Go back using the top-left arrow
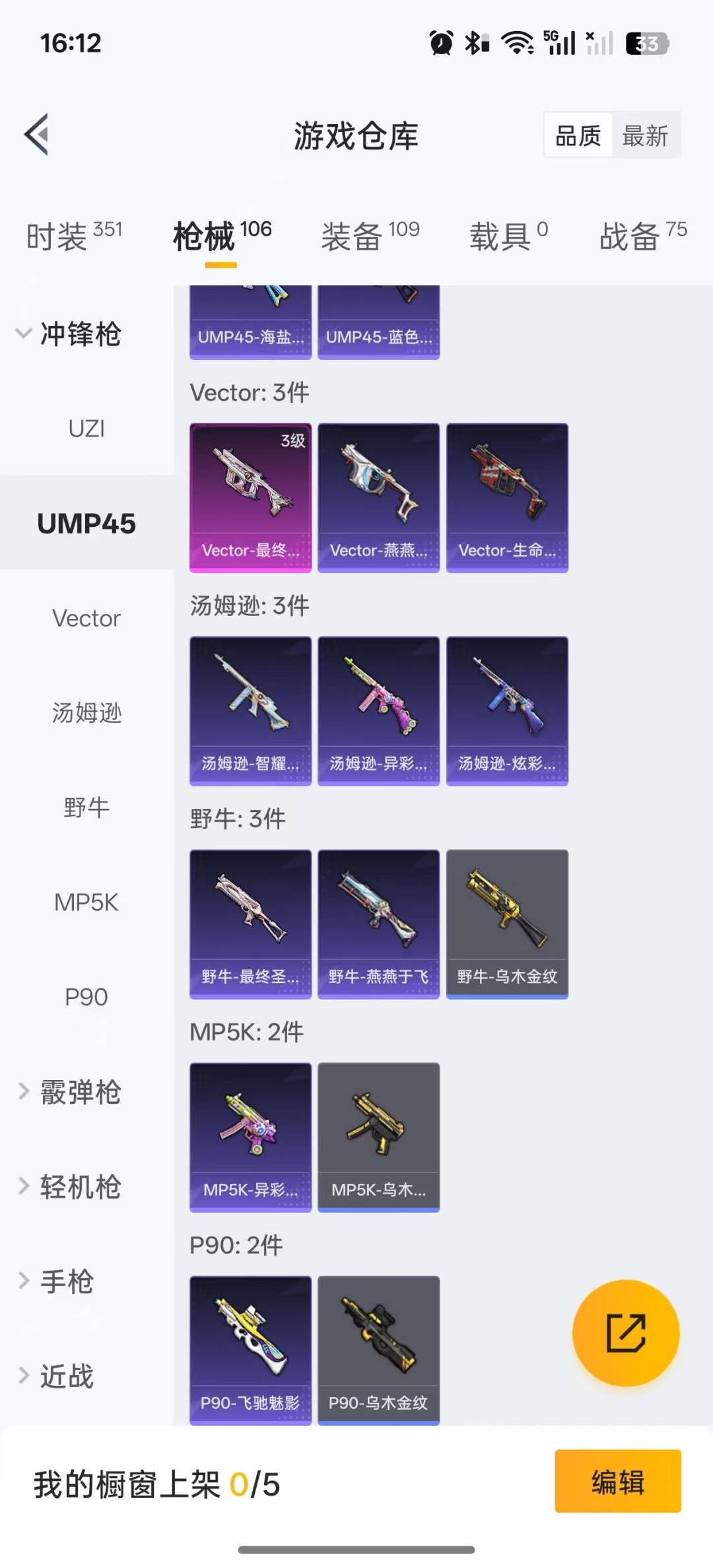 click(x=37, y=135)
